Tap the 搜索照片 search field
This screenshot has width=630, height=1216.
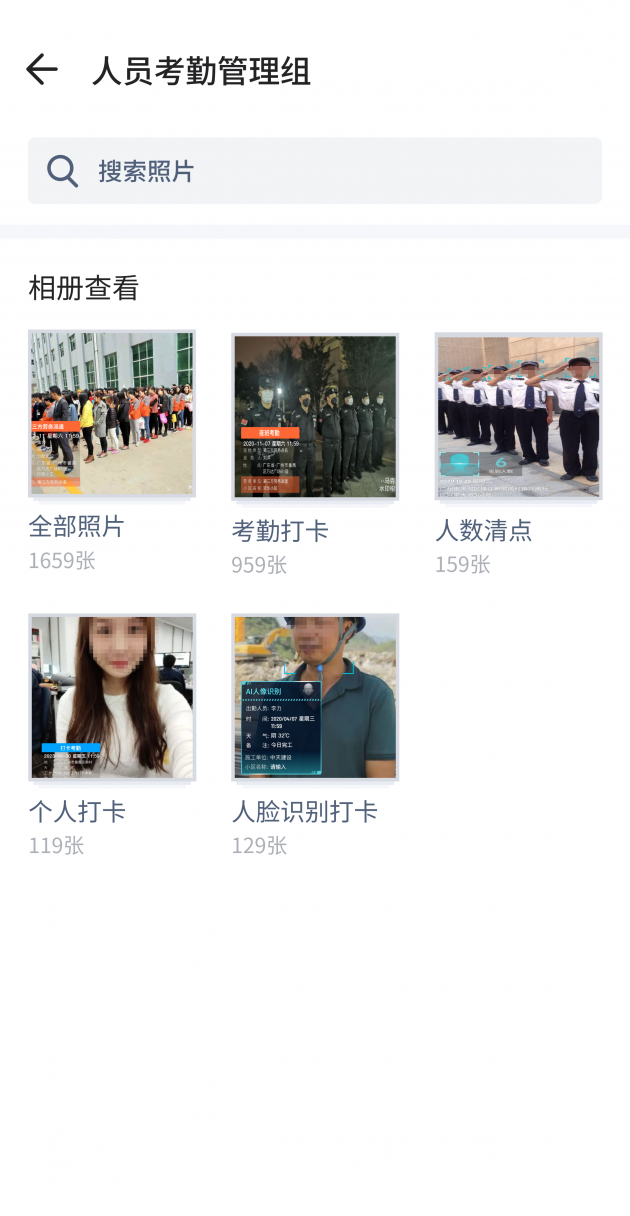tap(315, 171)
